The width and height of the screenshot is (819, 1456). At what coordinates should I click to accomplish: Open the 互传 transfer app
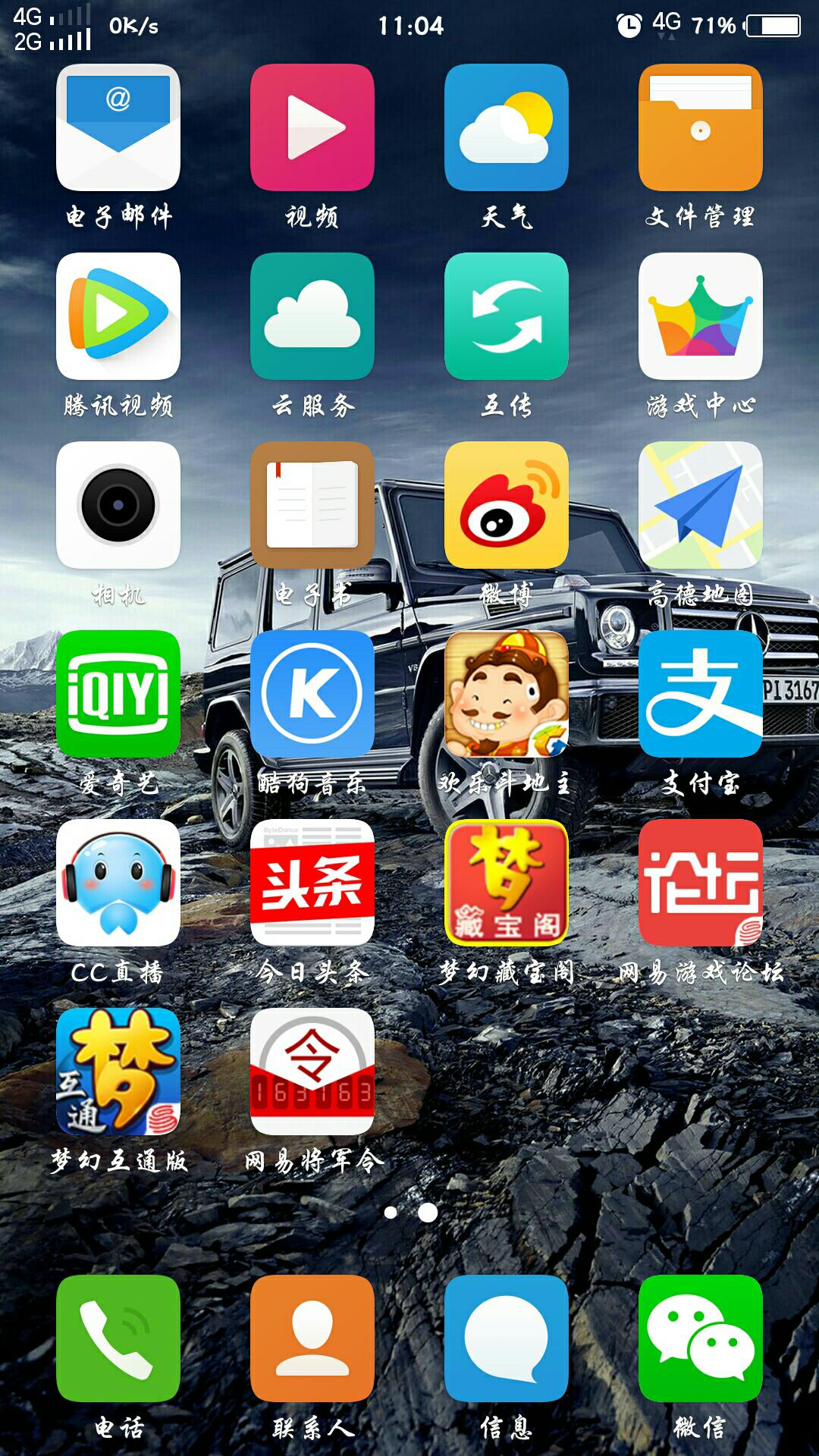[507, 316]
